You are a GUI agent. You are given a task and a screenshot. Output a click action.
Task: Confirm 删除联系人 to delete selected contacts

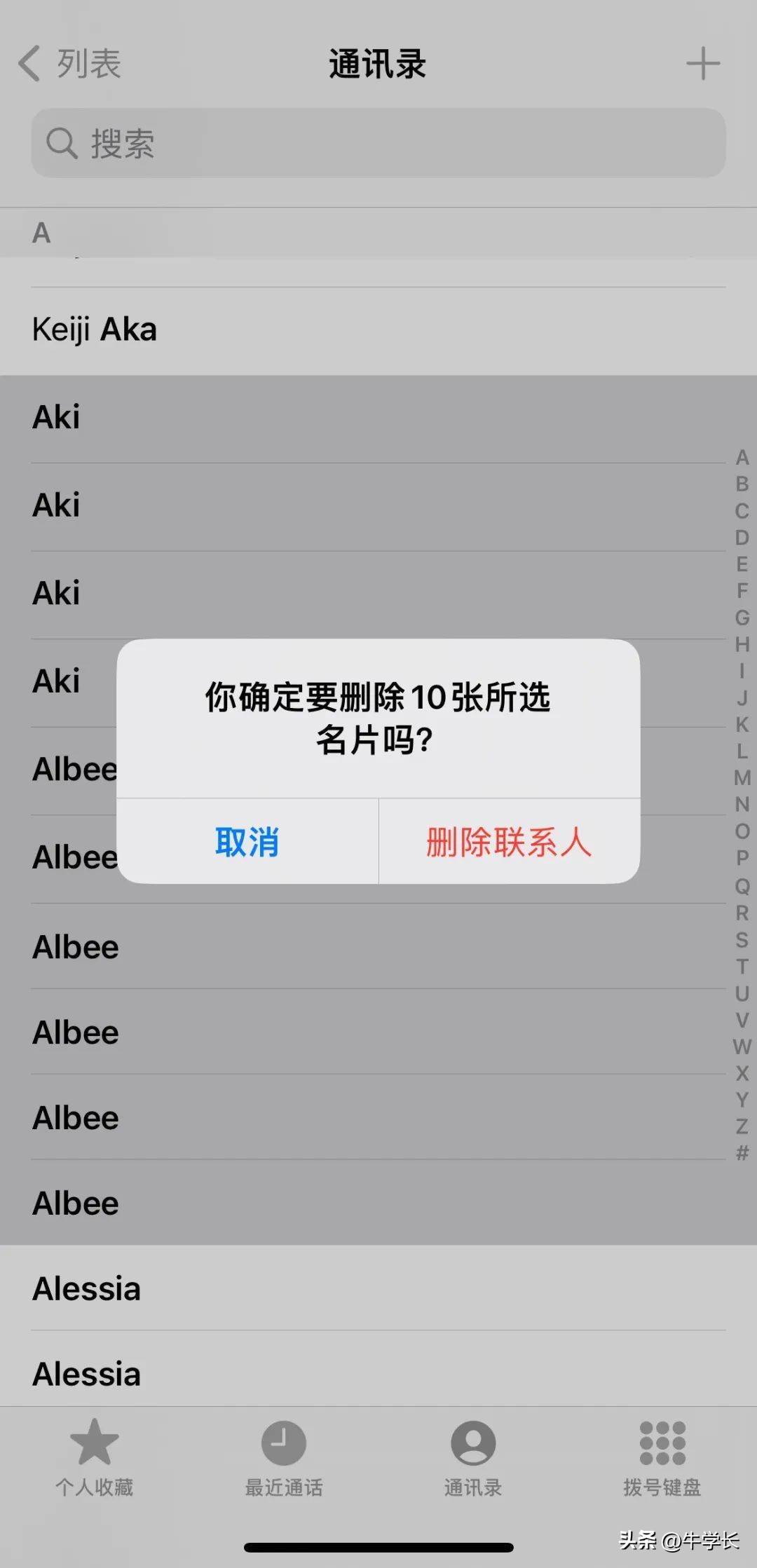click(x=509, y=842)
